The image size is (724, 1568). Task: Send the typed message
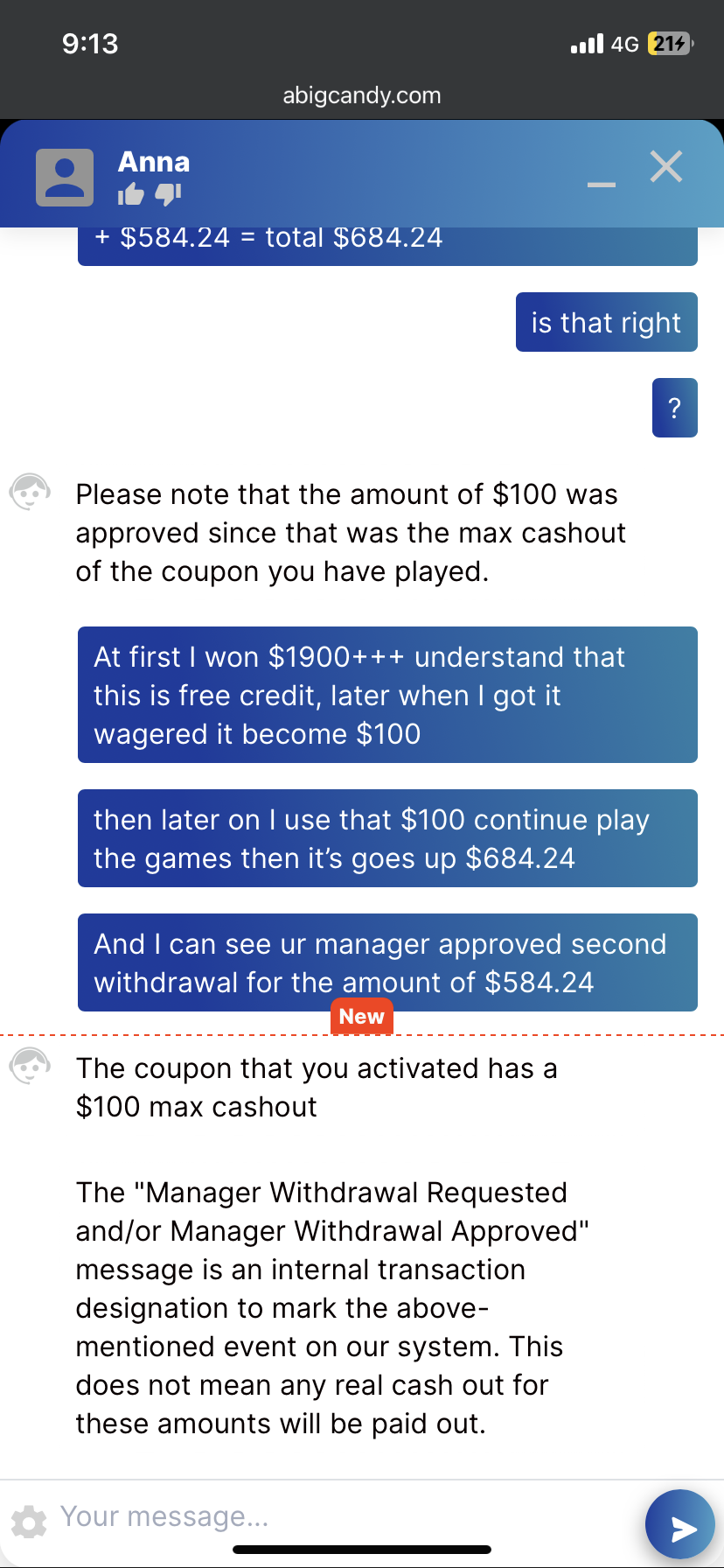pos(680,1527)
